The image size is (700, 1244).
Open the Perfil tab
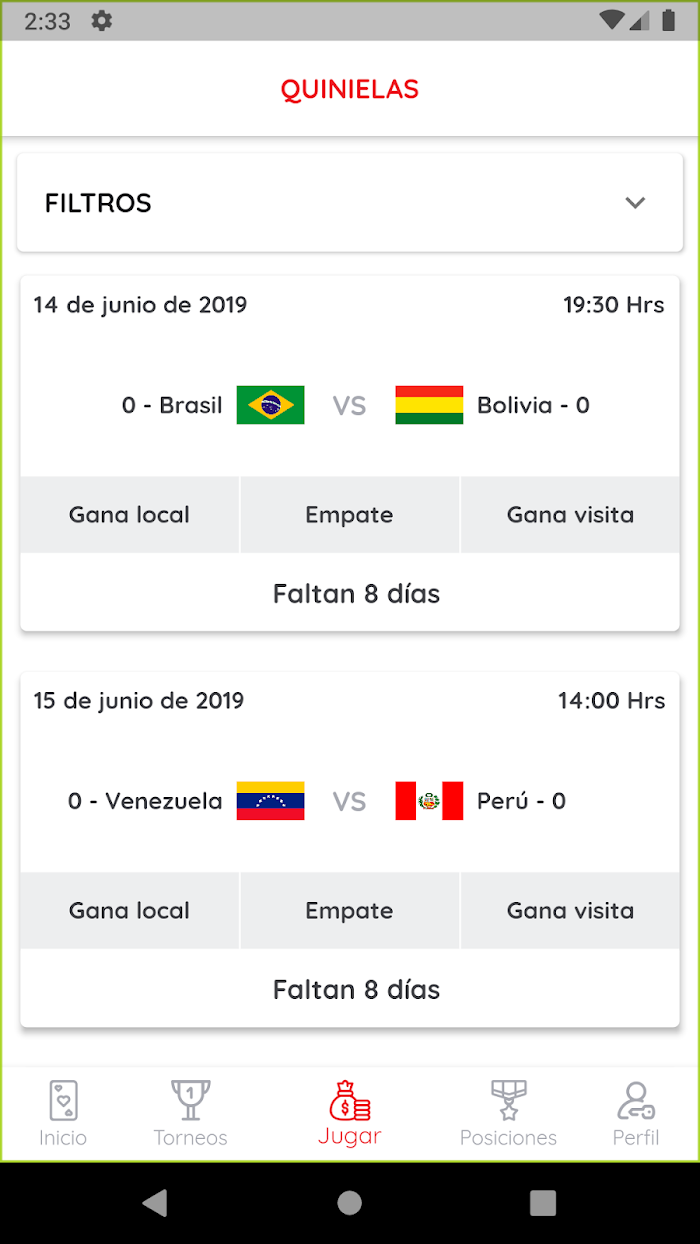click(x=636, y=1114)
